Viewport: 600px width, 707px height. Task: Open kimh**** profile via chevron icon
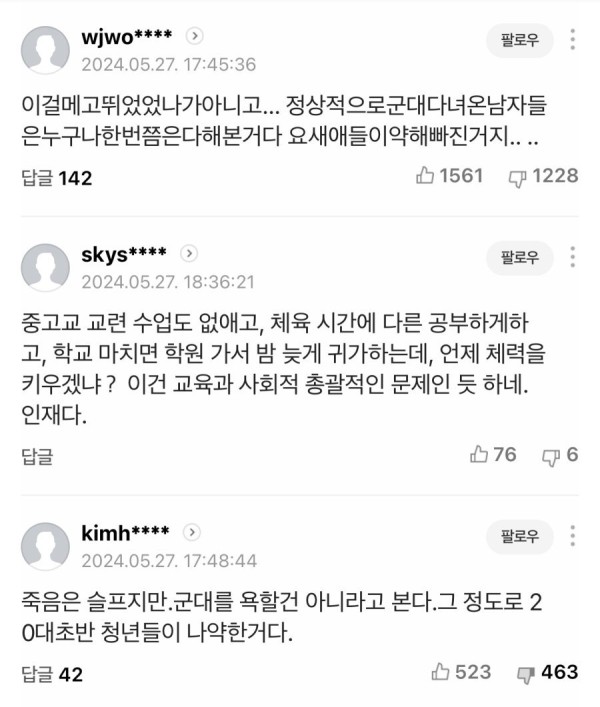pos(192,531)
